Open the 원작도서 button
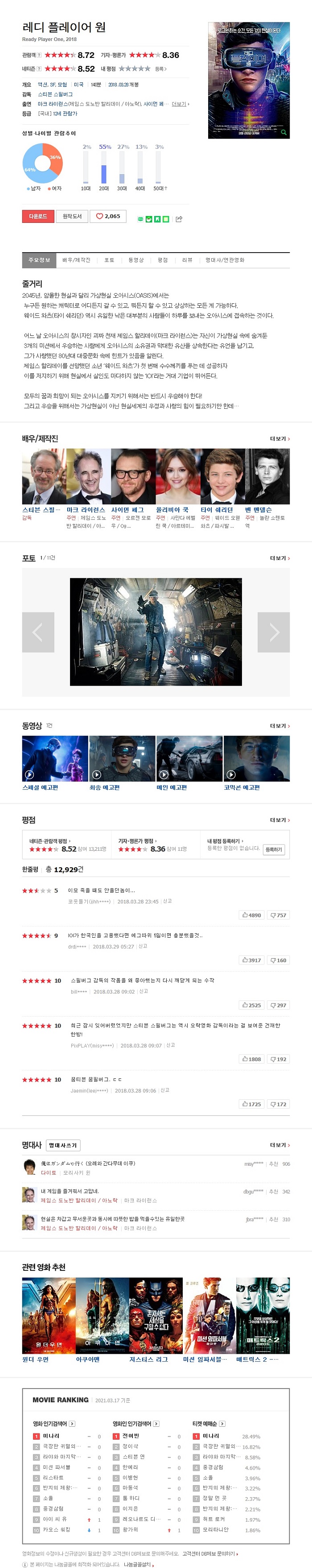This screenshot has height=1568, width=312. [72, 216]
